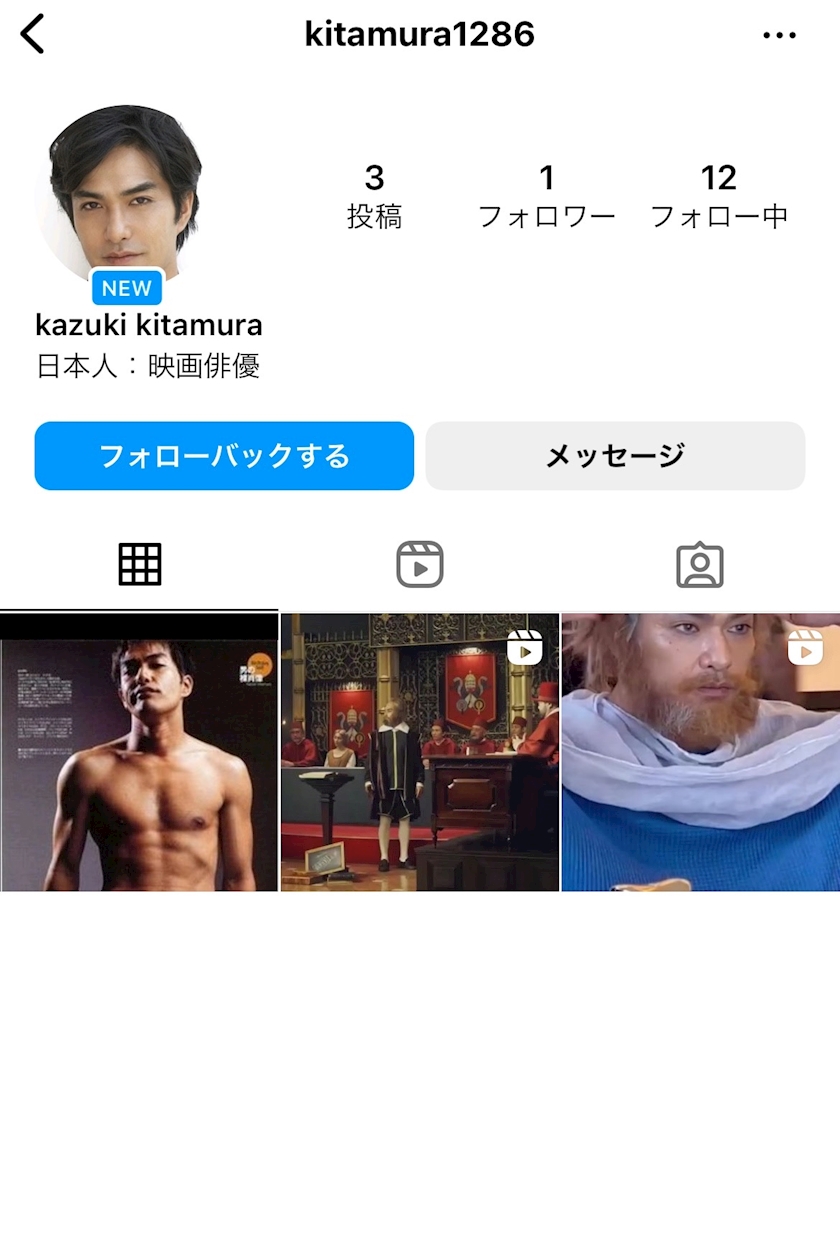840x1260 pixels.
Task: Open the courtroom scene reel
Action: (420, 752)
